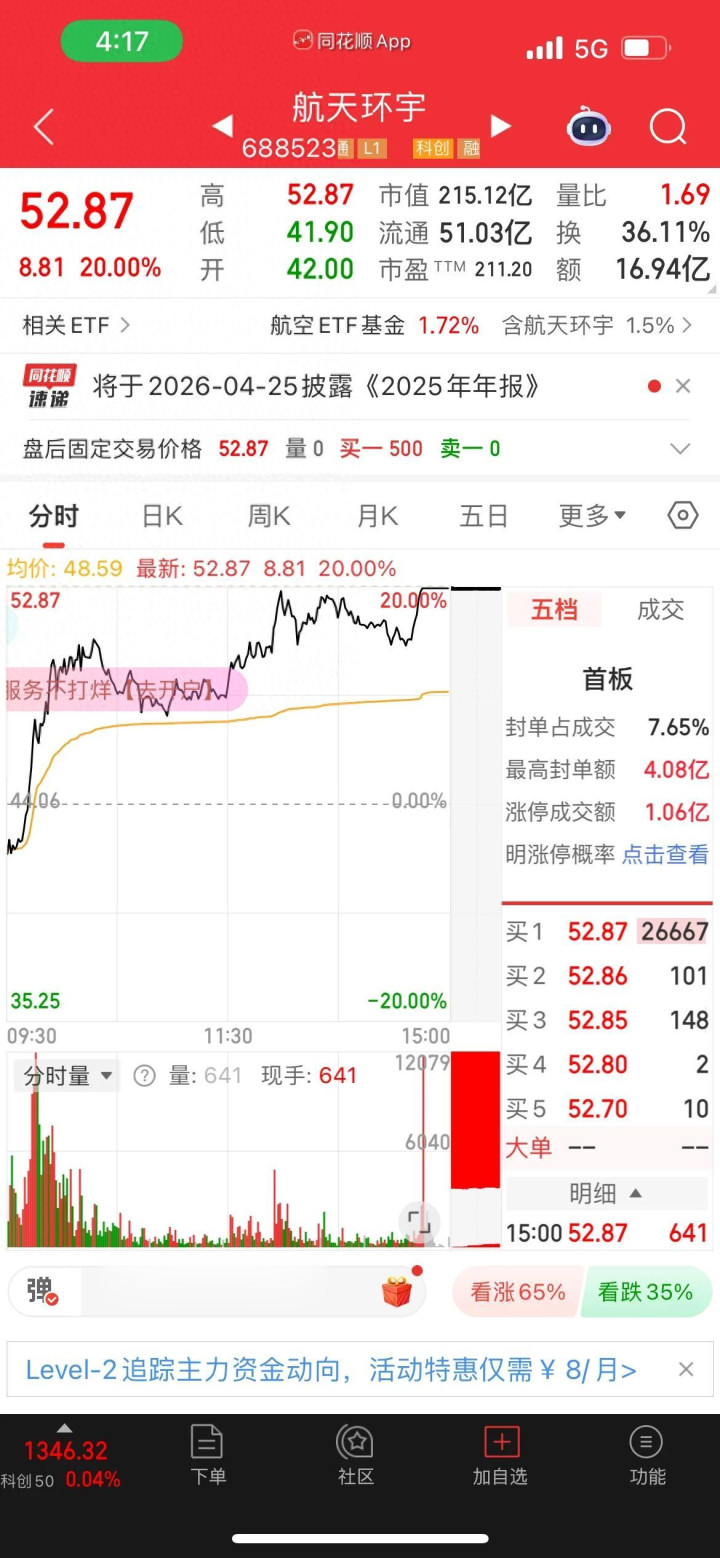Open the search magnifier icon
720x1558 pixels.
click(x=667, y=127)
